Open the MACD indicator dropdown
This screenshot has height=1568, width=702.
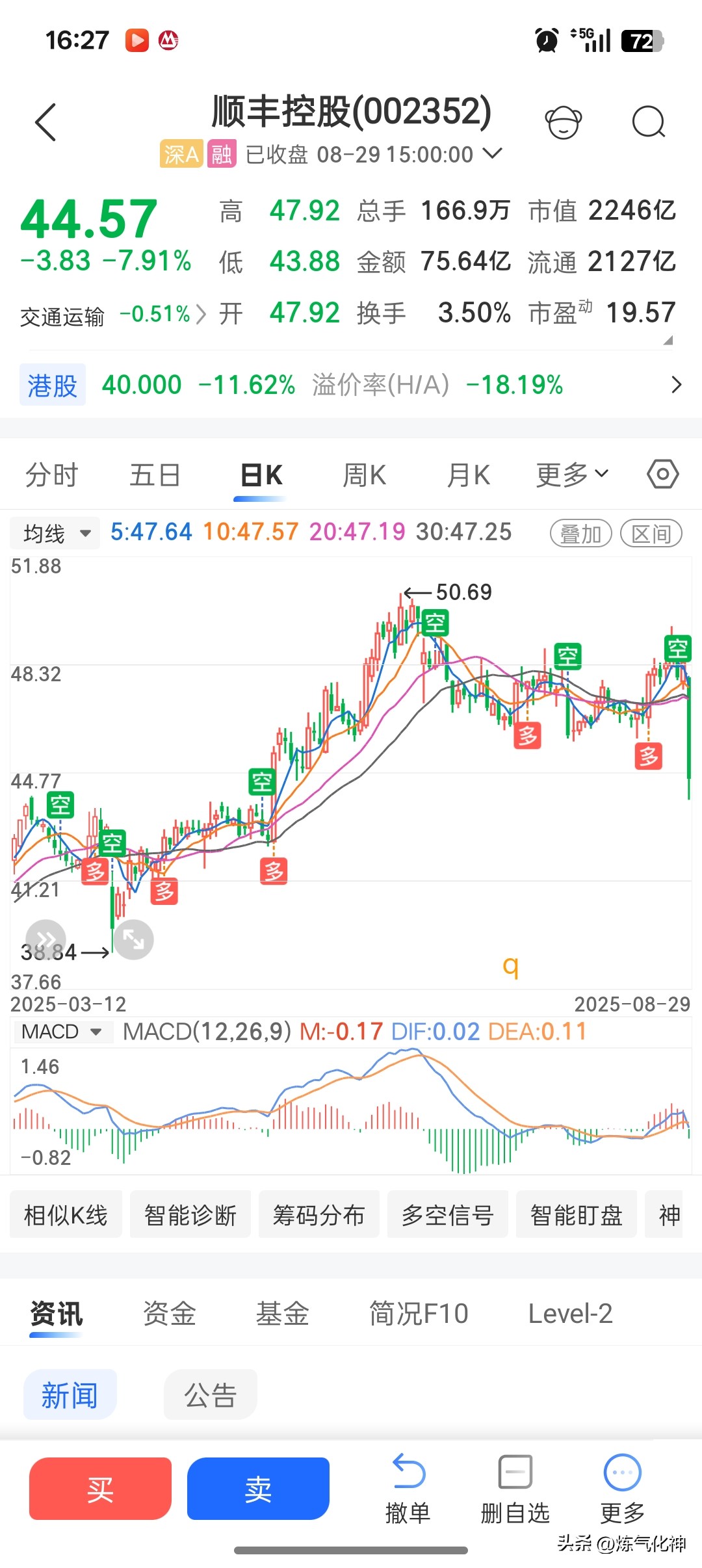click(62, 1032)
